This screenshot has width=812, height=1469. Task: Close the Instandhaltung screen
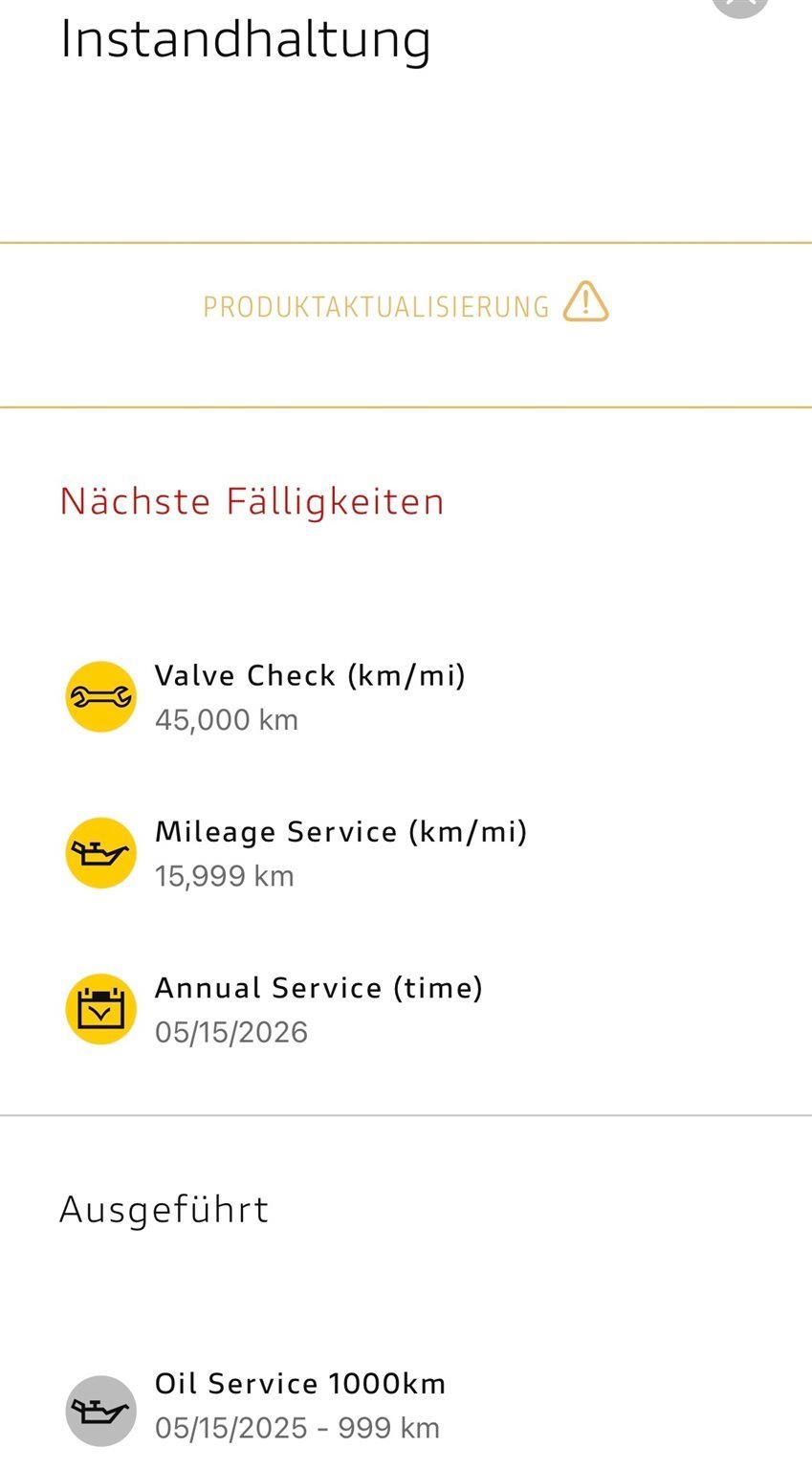coord(740,5)
